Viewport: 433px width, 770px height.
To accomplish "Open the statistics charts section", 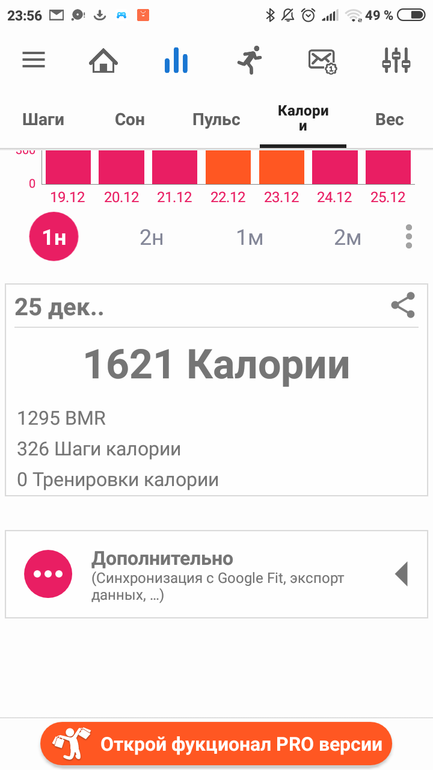I will point(176,60).
